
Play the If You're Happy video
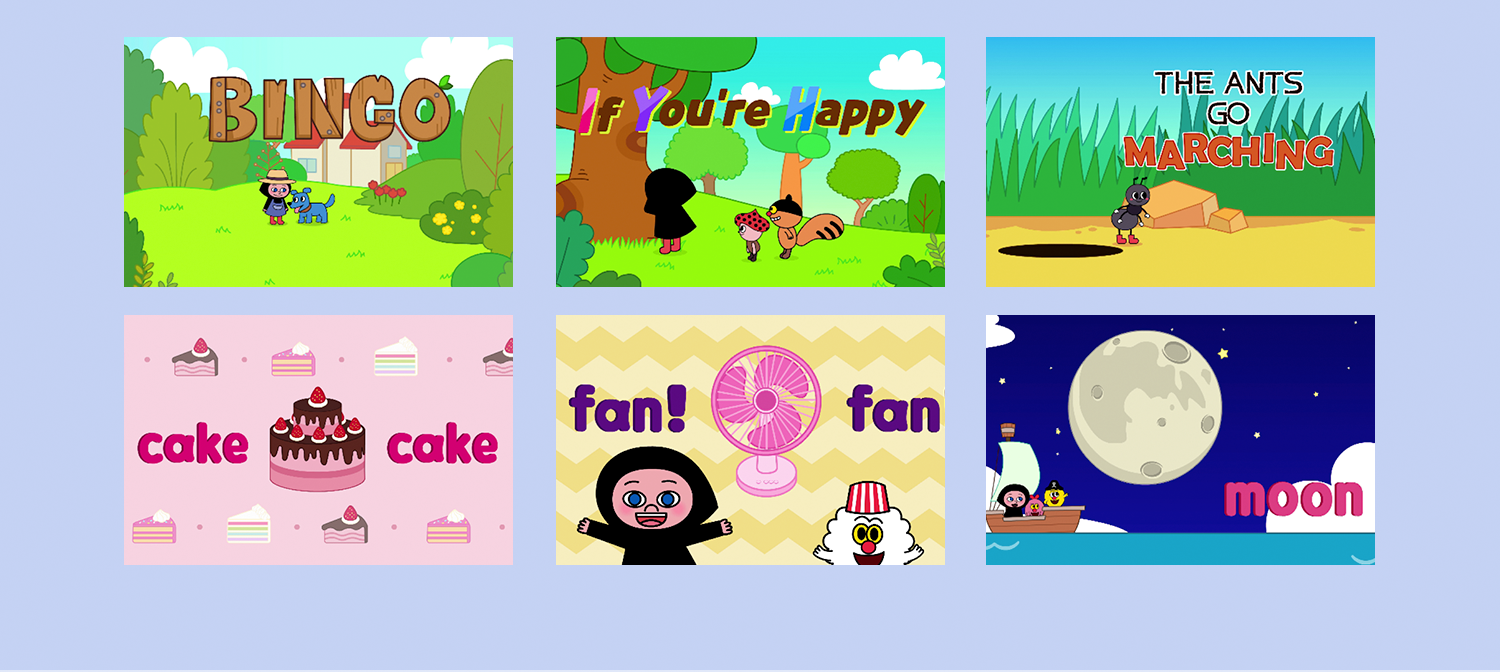pos(750,162)
